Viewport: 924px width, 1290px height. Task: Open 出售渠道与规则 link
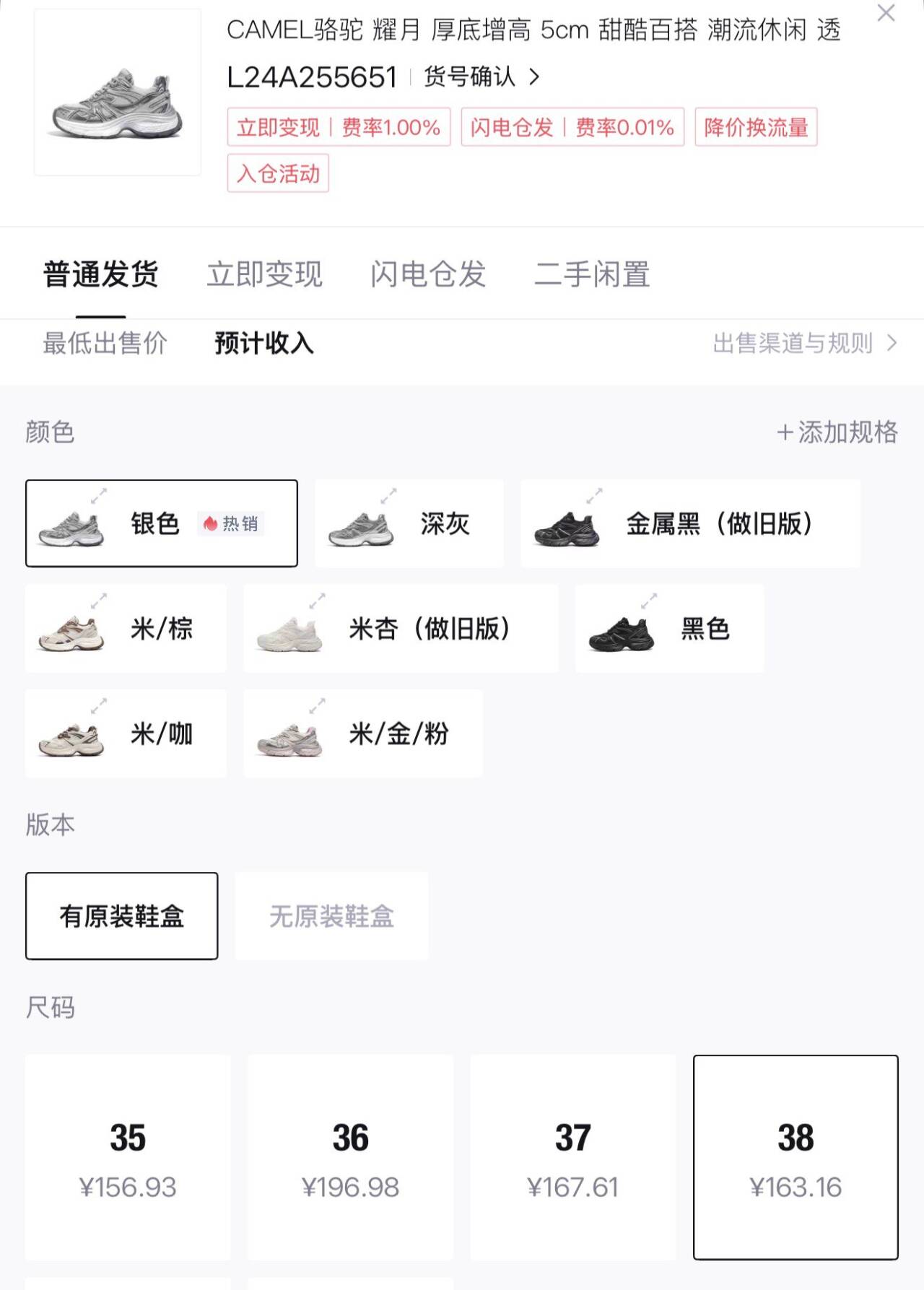[x=804, y=343]
